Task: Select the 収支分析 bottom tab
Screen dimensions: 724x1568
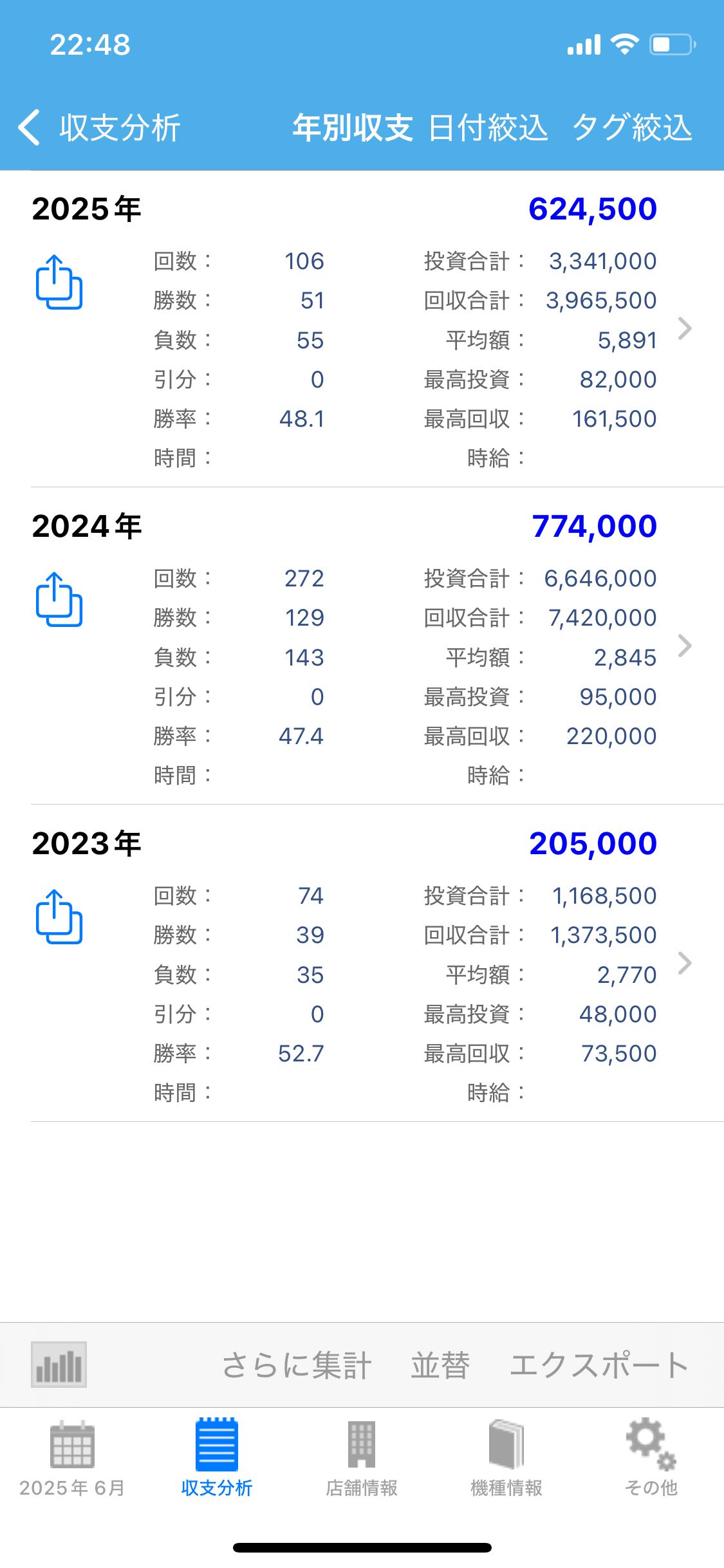Action: coord(217,1459)
